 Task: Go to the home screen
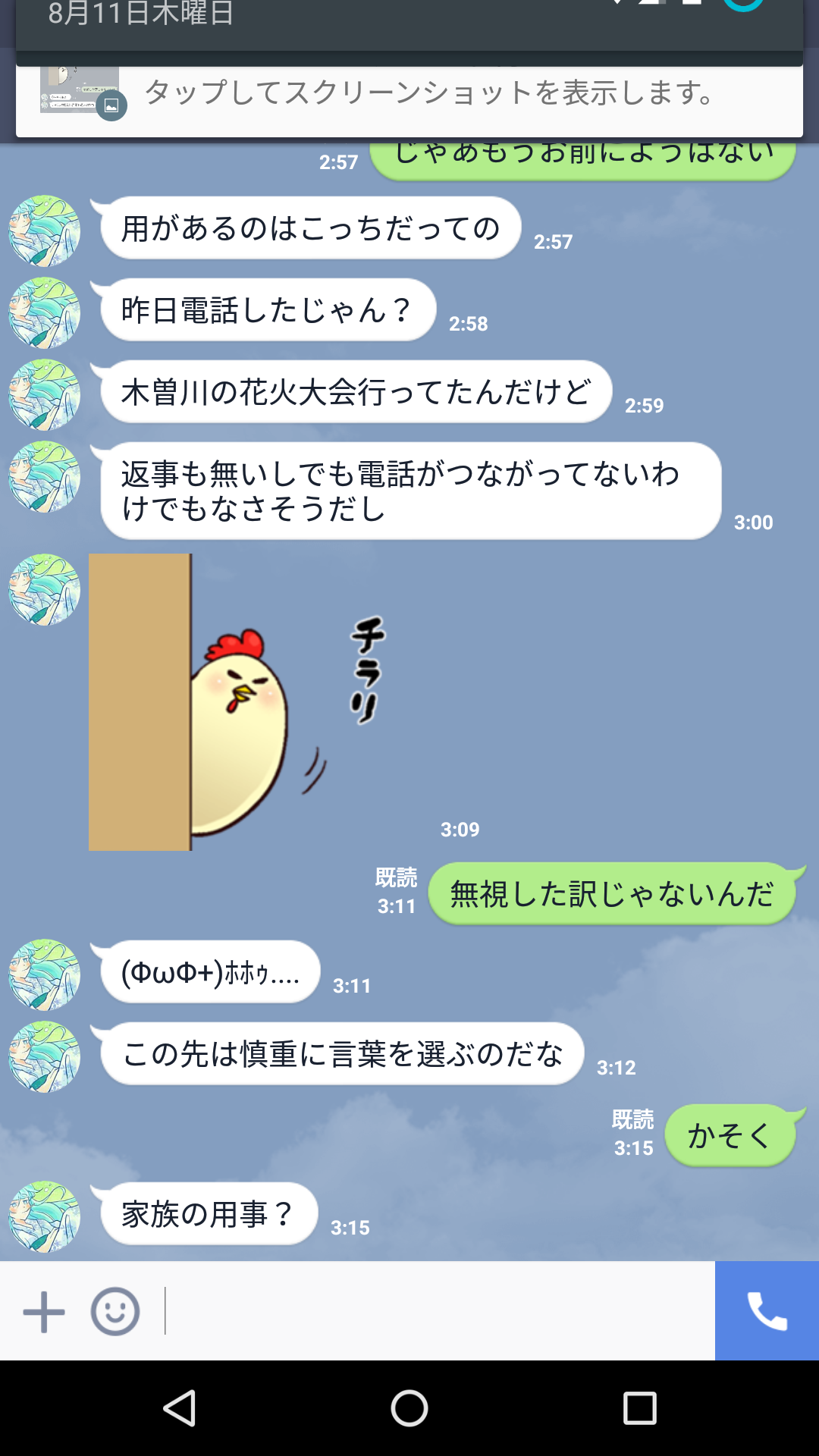409,1409
